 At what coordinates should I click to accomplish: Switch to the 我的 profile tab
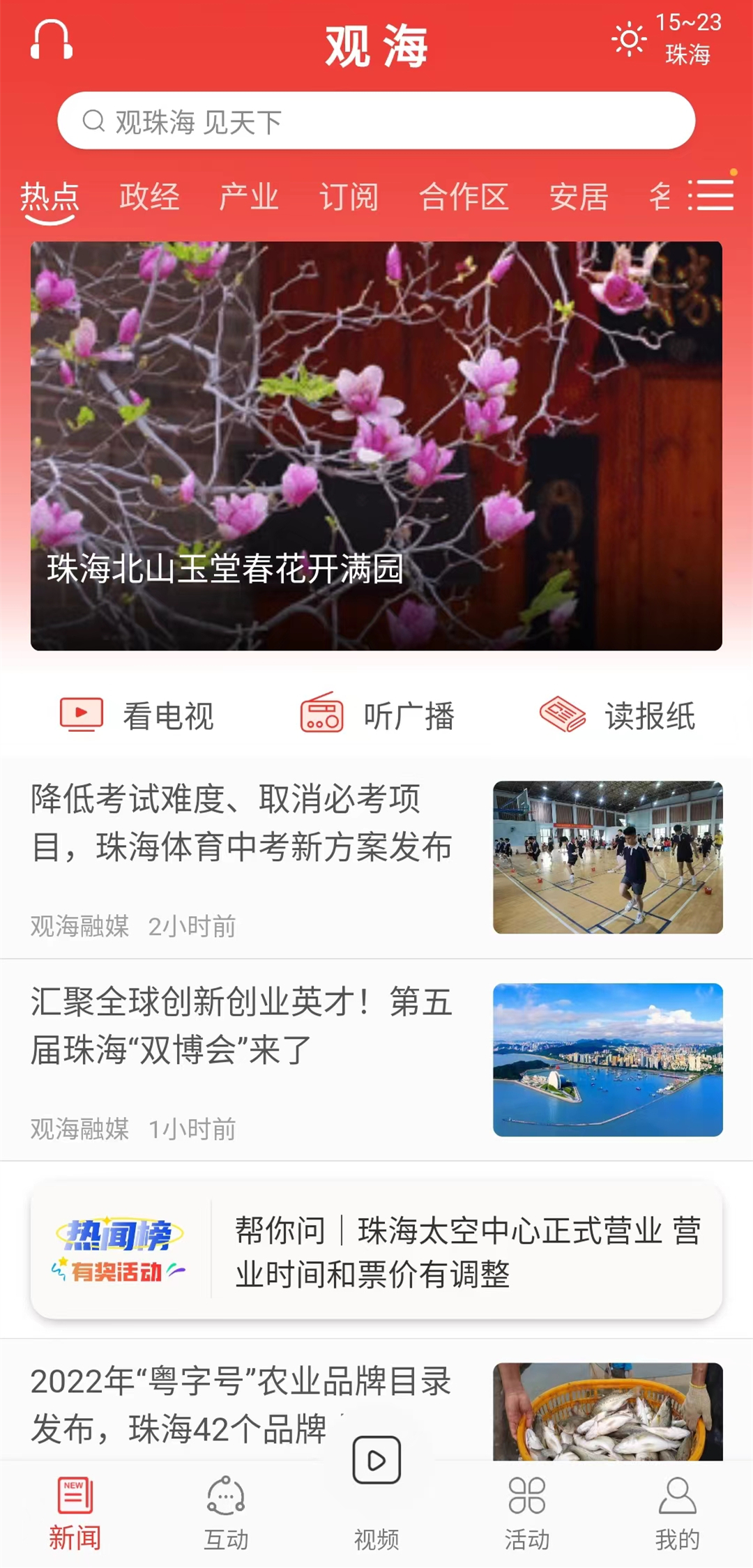tap(677, 1514)
